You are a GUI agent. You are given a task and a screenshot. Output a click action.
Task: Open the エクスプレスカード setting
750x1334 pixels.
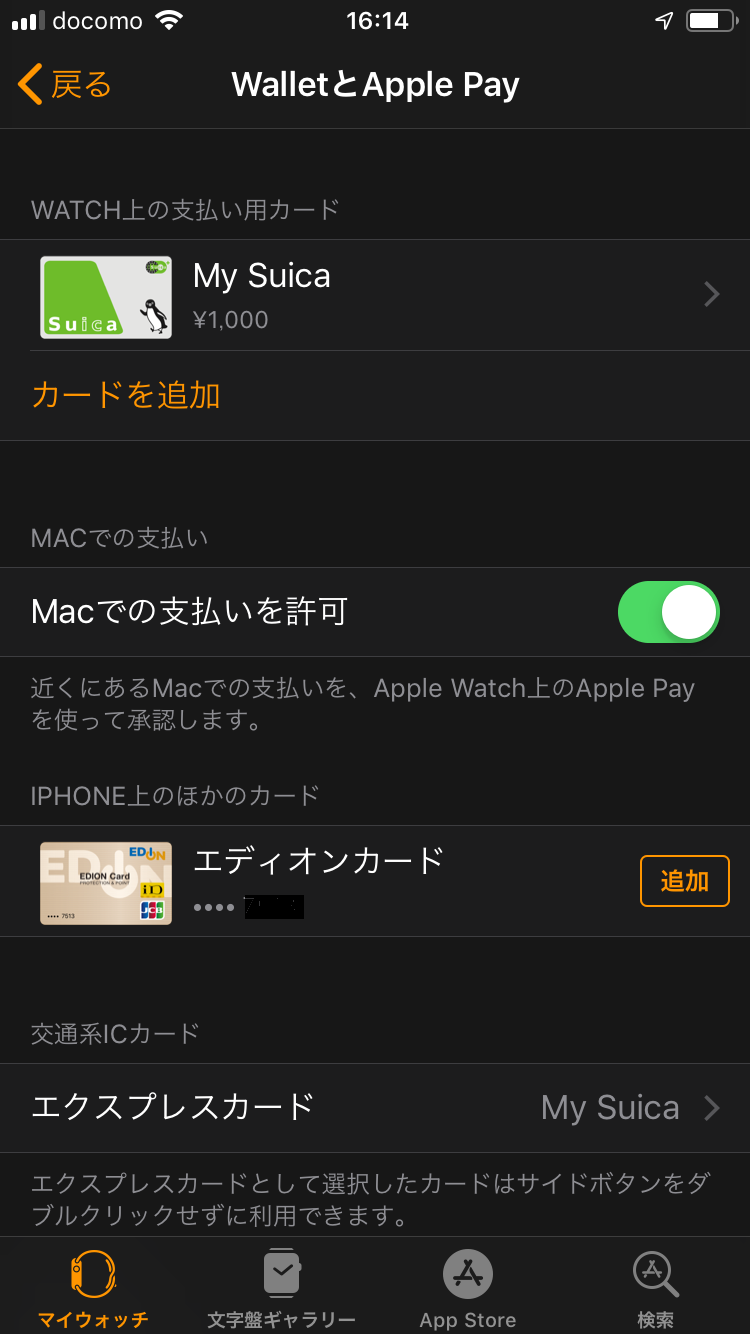point(375,1107)
